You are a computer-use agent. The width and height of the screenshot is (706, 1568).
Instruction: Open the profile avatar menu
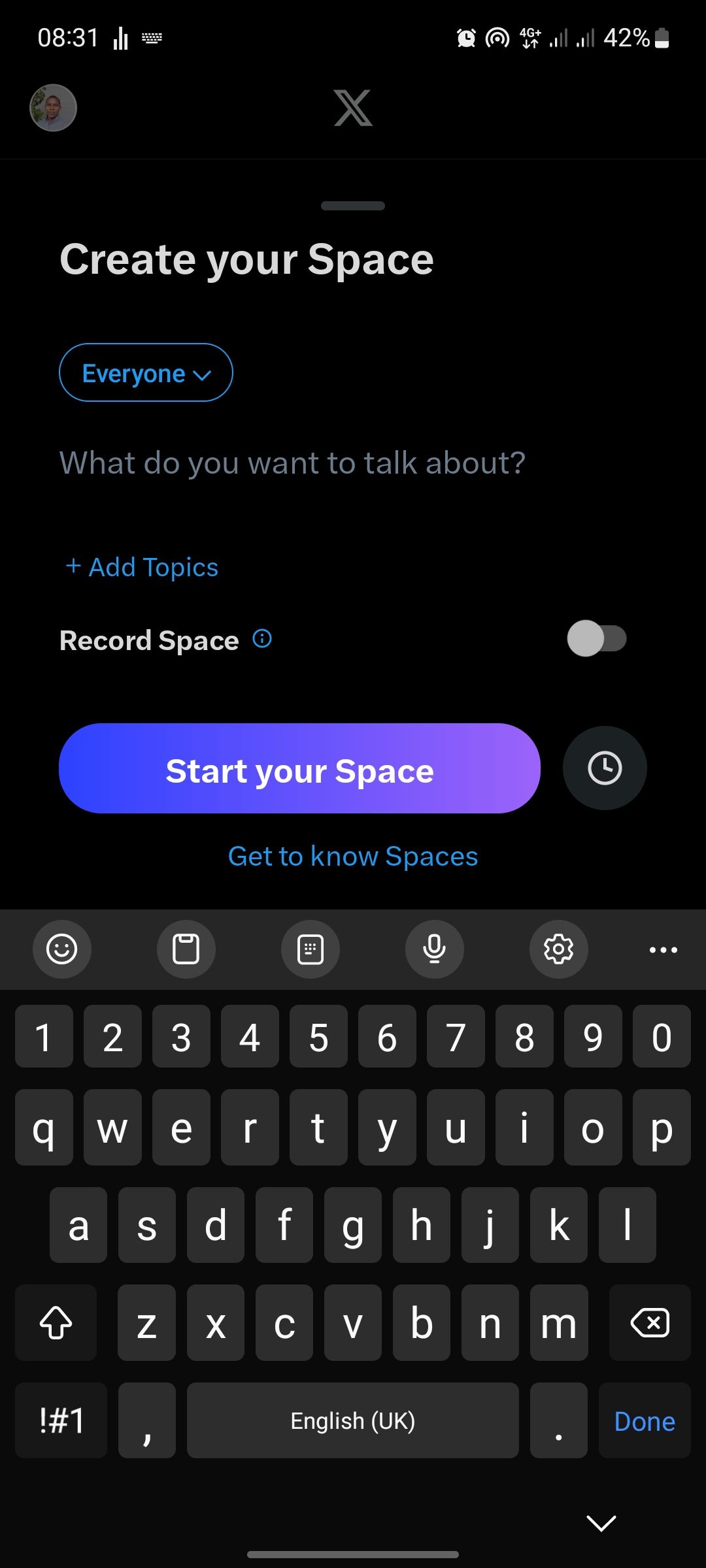pos(53,108)
